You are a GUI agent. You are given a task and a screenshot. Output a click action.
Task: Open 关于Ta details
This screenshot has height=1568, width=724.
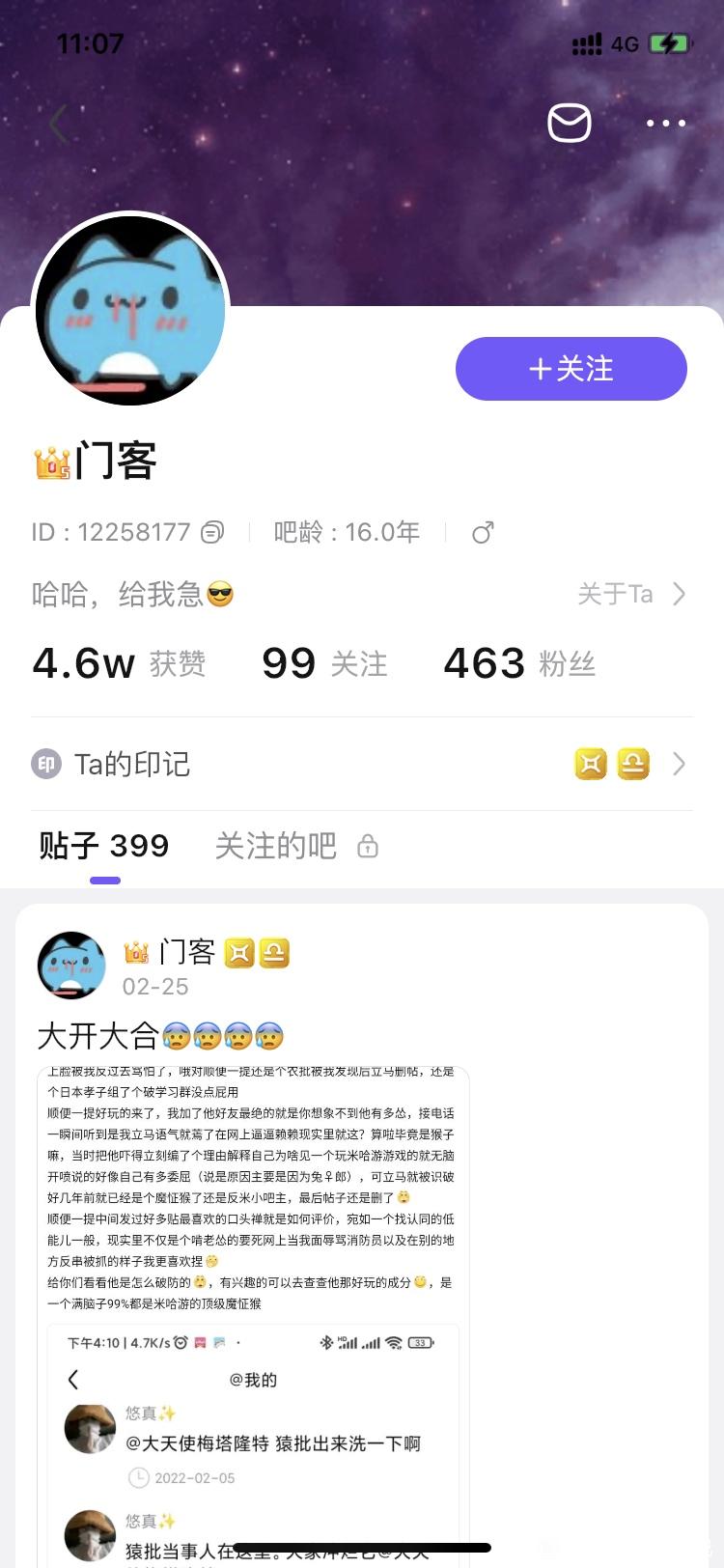pos(631,594)
